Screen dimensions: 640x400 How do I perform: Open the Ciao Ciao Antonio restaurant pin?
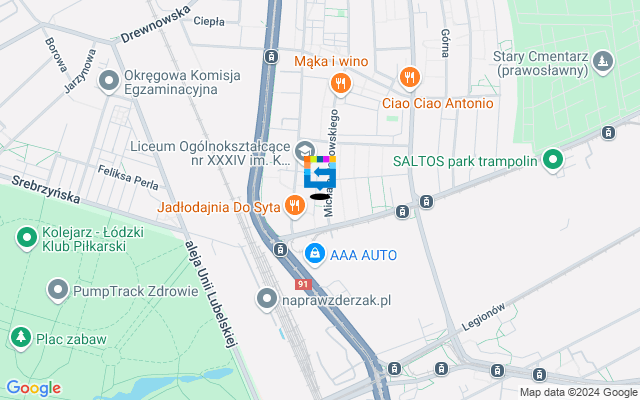[408, 78]
